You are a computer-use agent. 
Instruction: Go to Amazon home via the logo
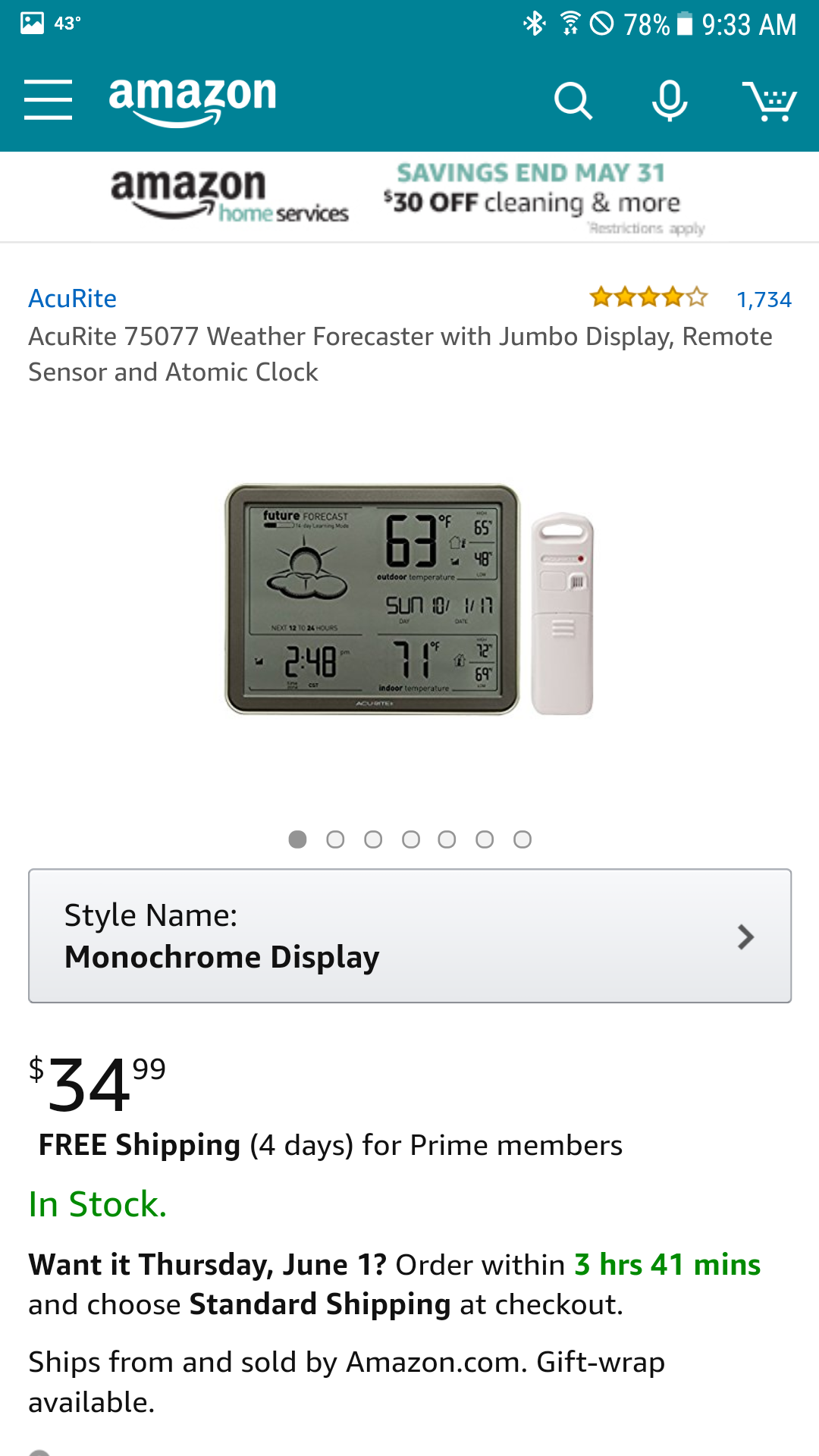193,99
